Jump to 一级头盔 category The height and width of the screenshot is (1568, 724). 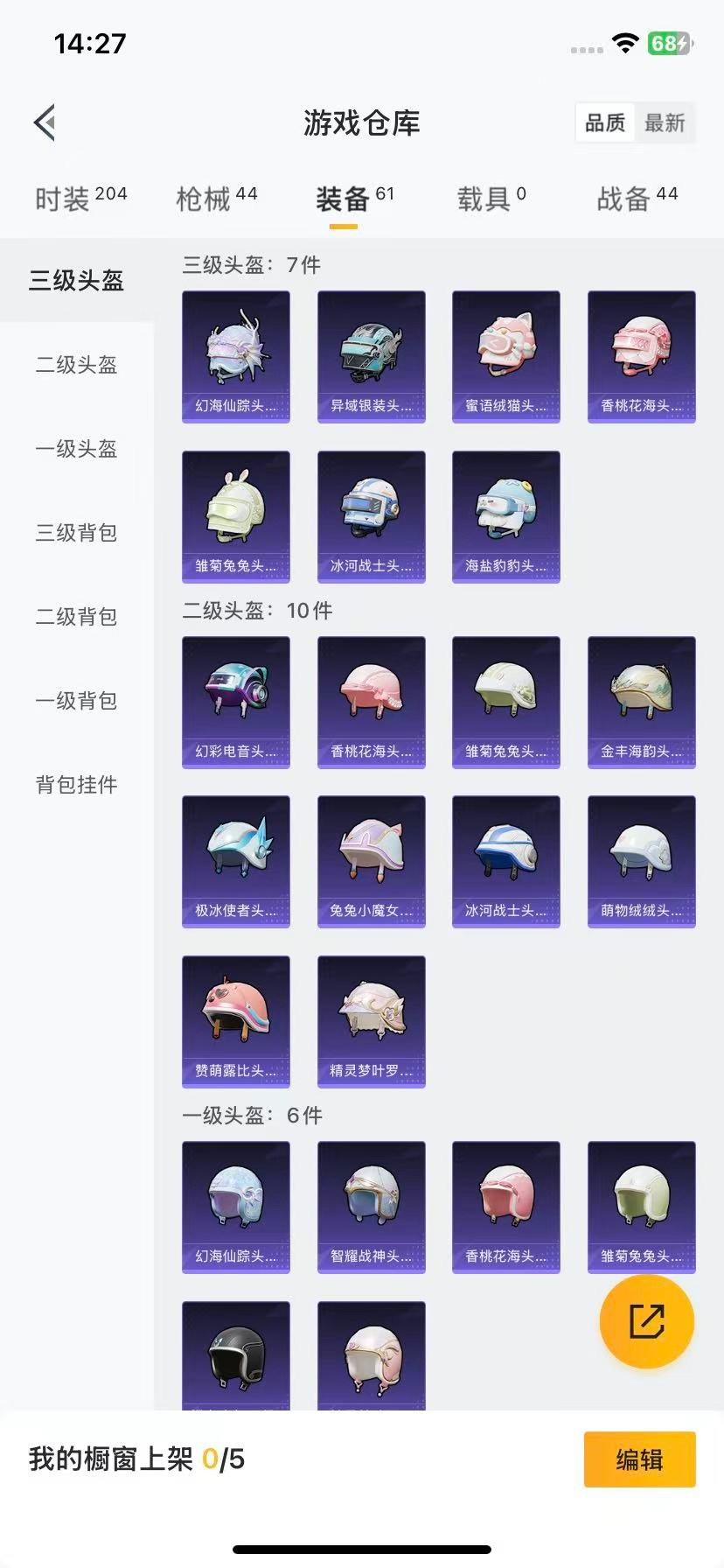76,448
